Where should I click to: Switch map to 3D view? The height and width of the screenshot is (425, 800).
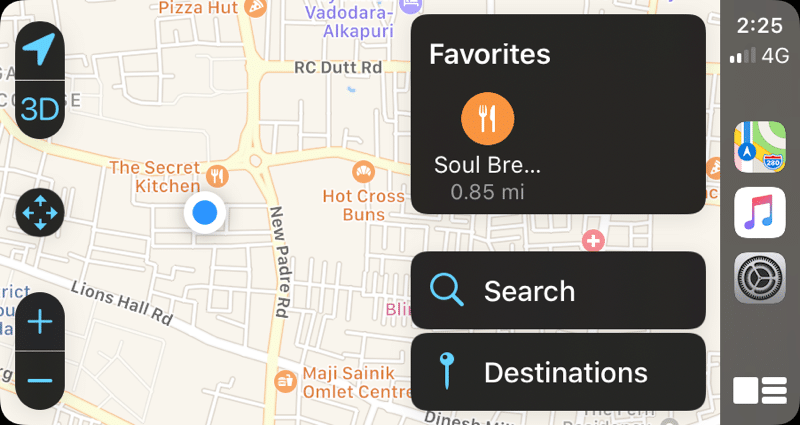40,109
